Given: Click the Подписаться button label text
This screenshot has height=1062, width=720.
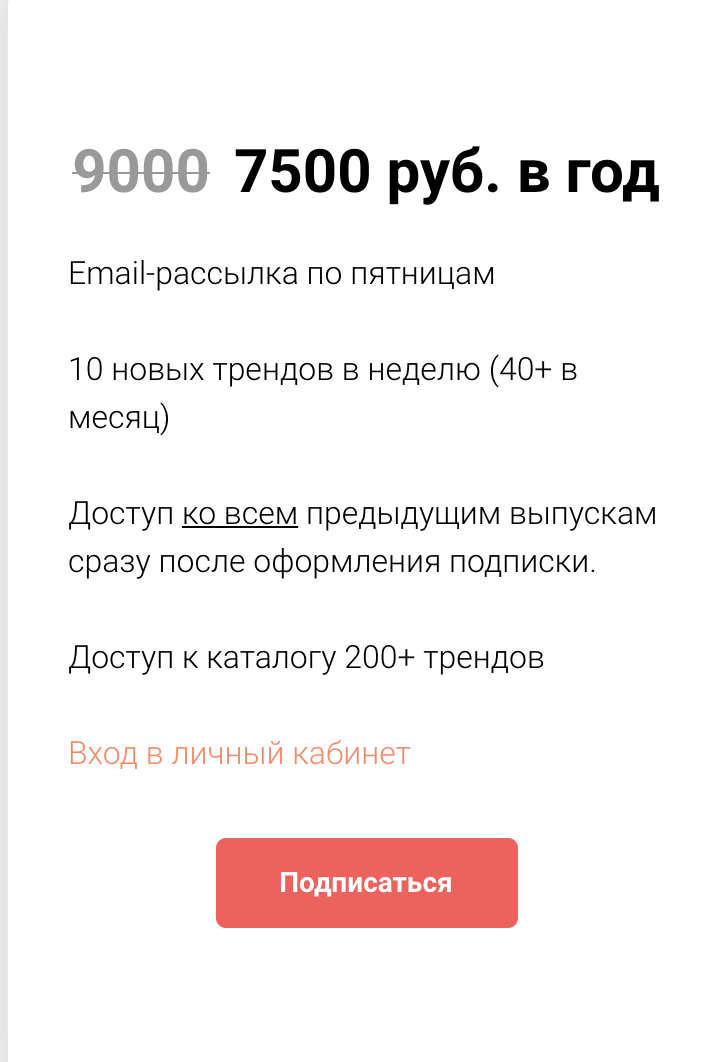Looking at the screenshot, I should click(366, 882).
